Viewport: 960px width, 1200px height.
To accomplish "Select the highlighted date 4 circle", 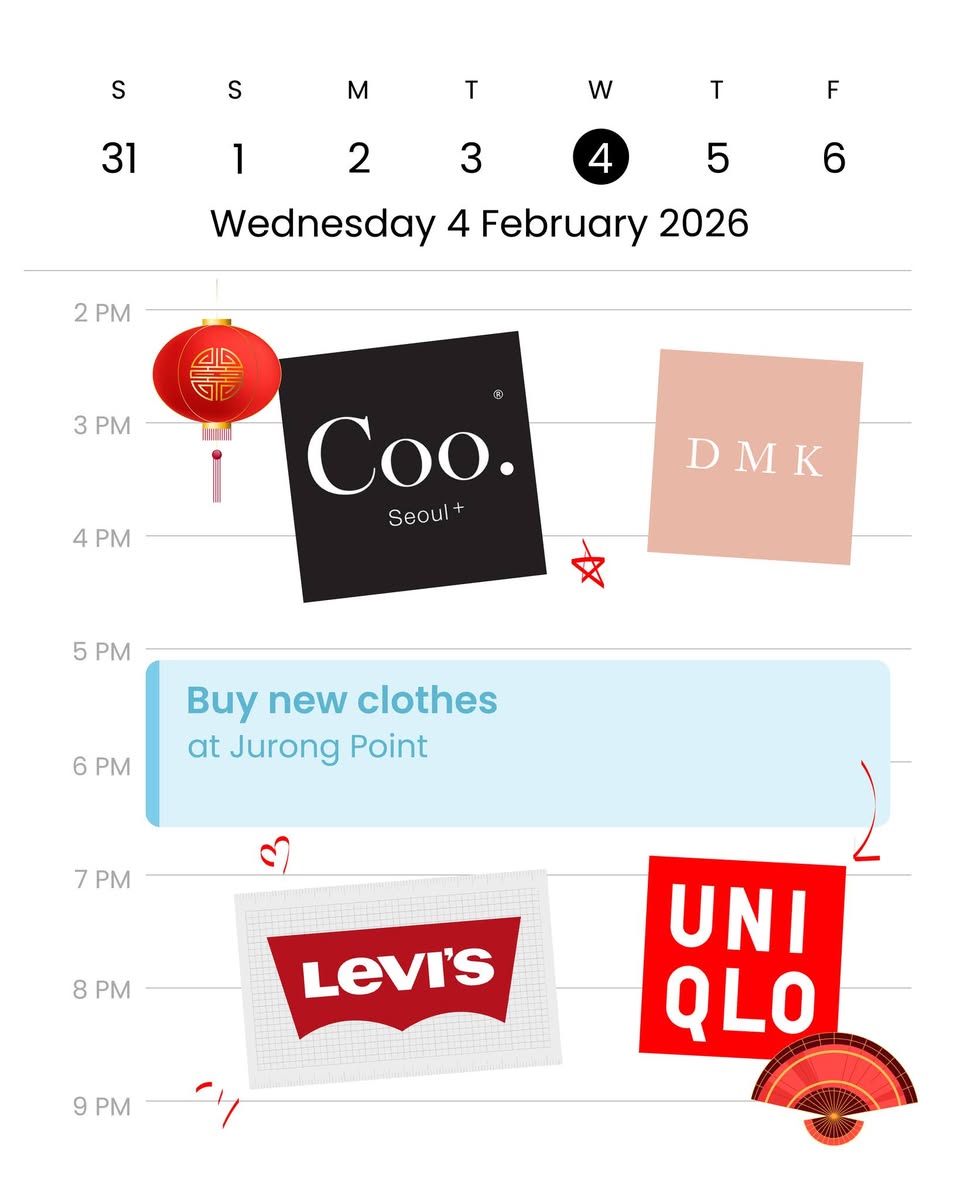I will pos(601,154).
